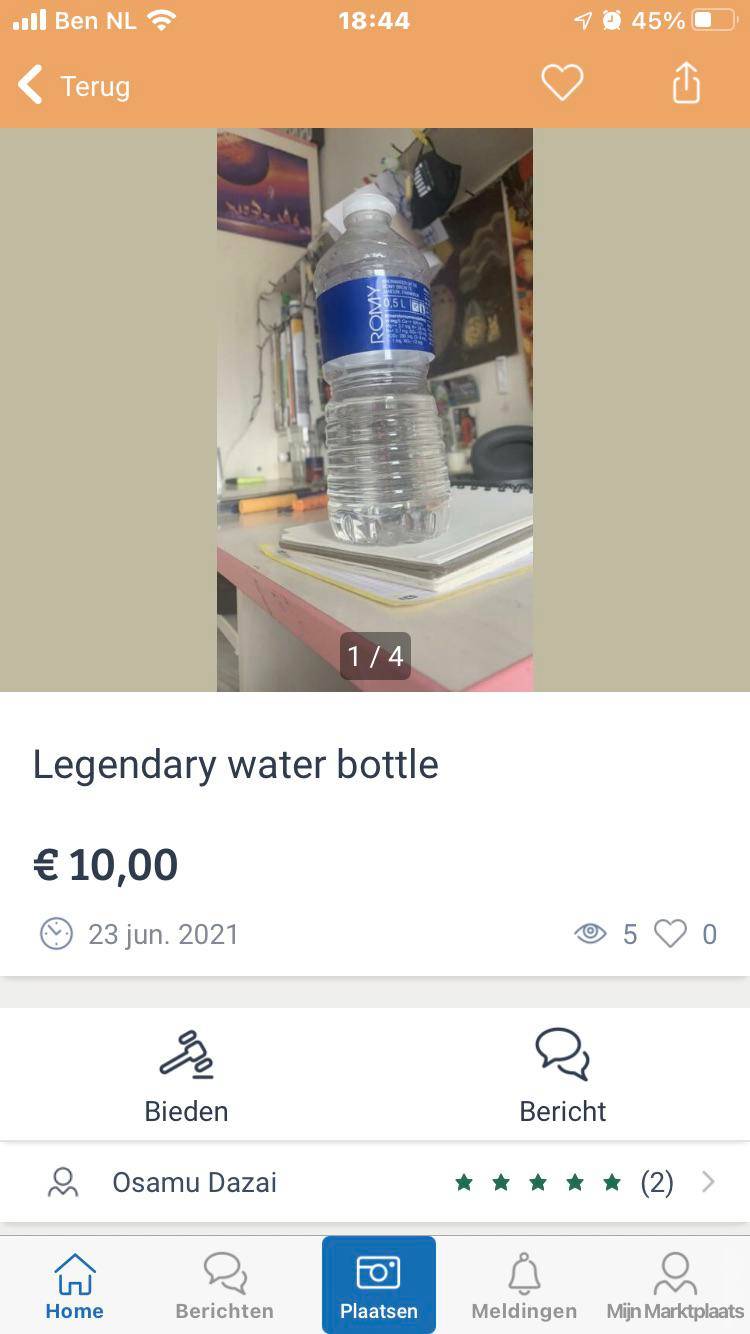Expand seller details using the right chevron
The width and height of the screenshot is (750, 1334).
tap(710, 1182)
